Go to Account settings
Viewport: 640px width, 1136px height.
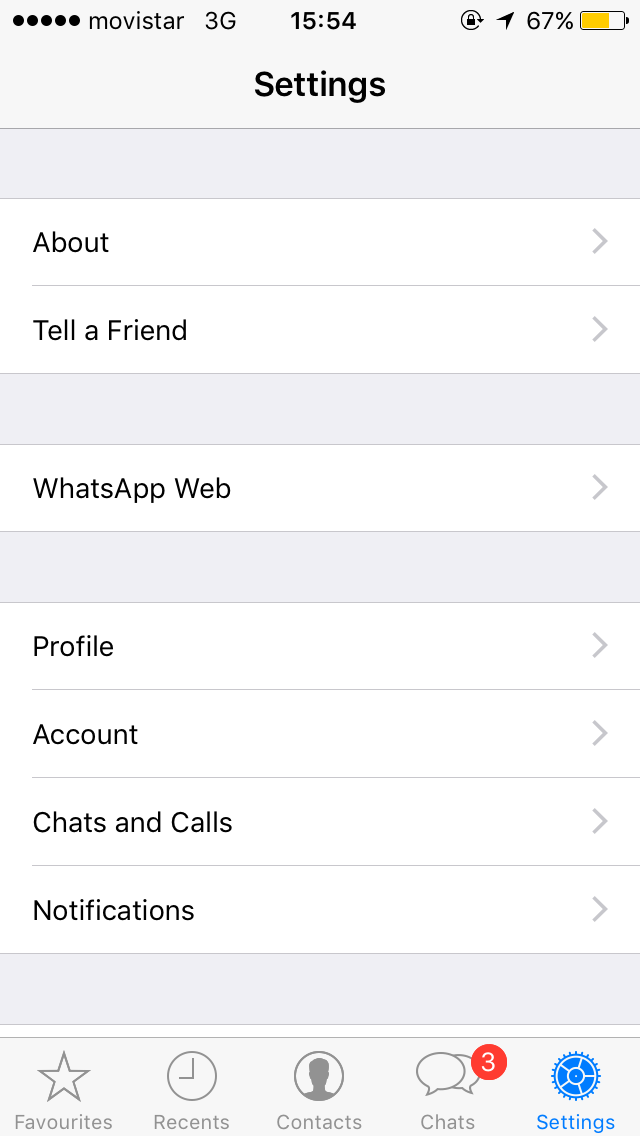coord(320,734)
